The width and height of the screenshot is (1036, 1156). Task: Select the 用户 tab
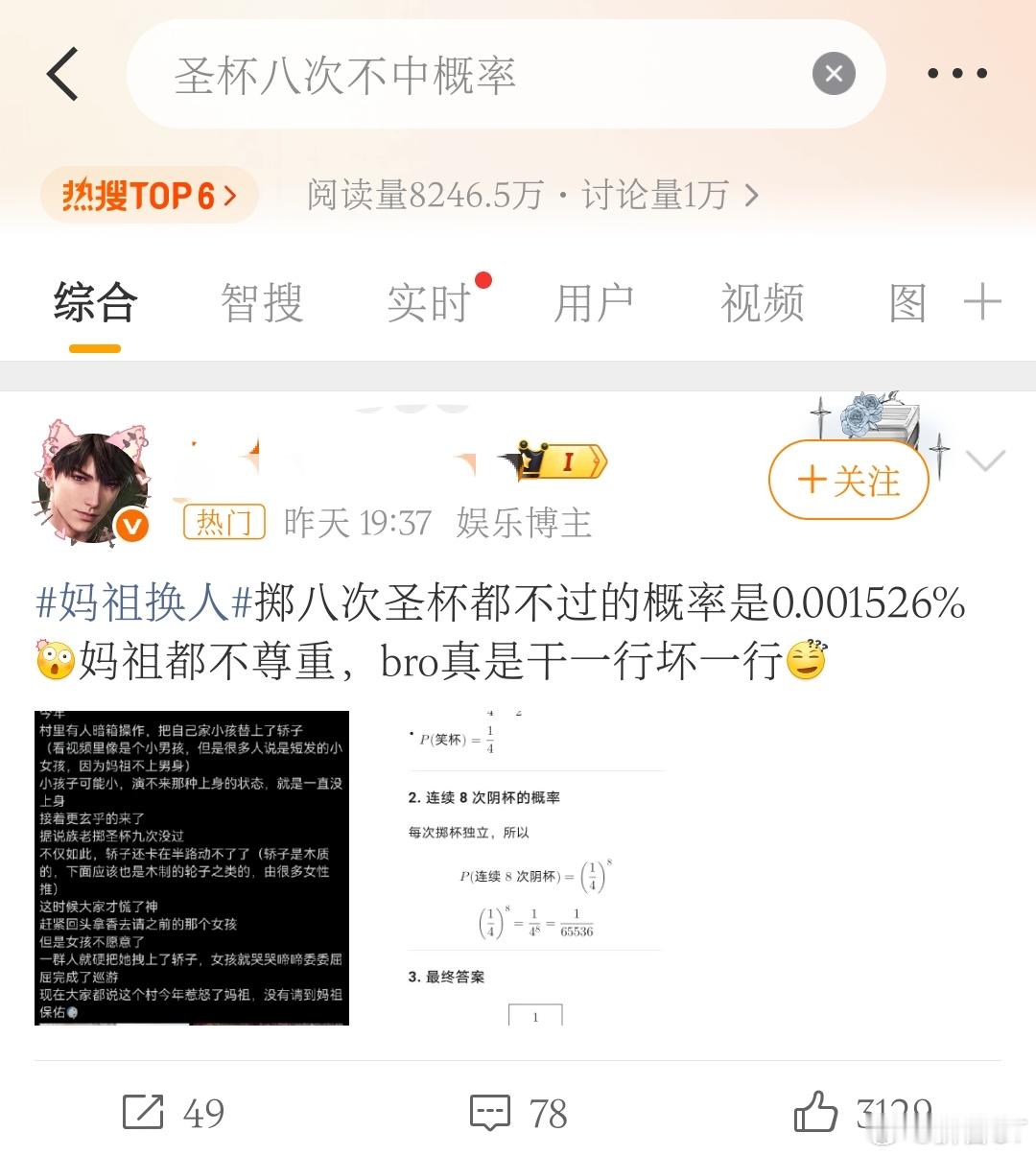point(592,302)
